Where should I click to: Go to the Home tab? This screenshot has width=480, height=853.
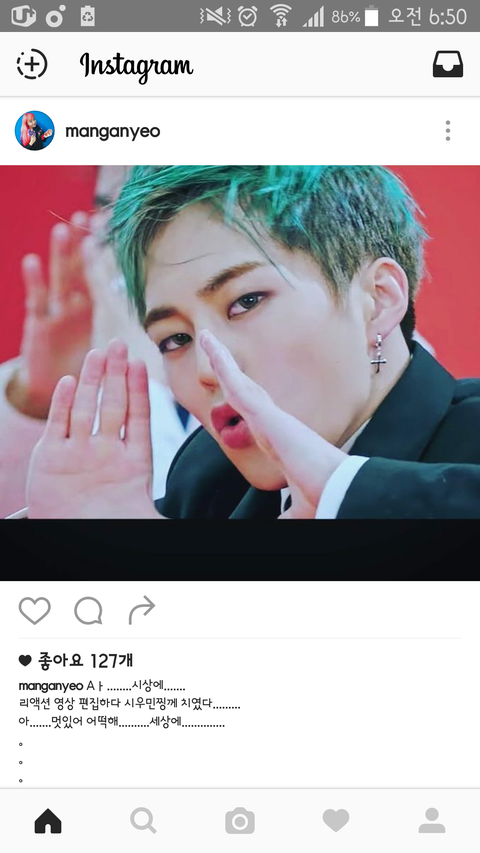48,820
